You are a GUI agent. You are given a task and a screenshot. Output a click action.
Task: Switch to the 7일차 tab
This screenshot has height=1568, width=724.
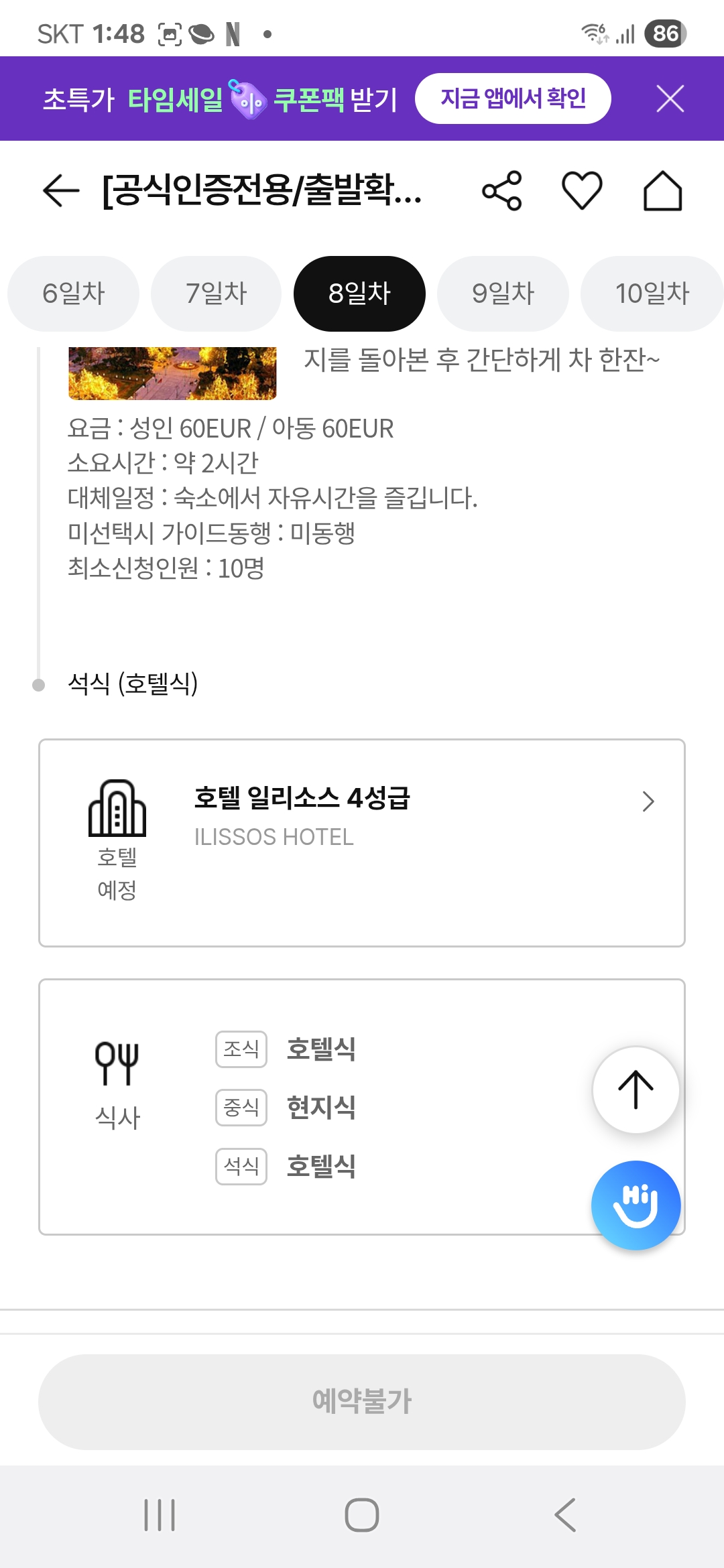[x=216, y=293]
